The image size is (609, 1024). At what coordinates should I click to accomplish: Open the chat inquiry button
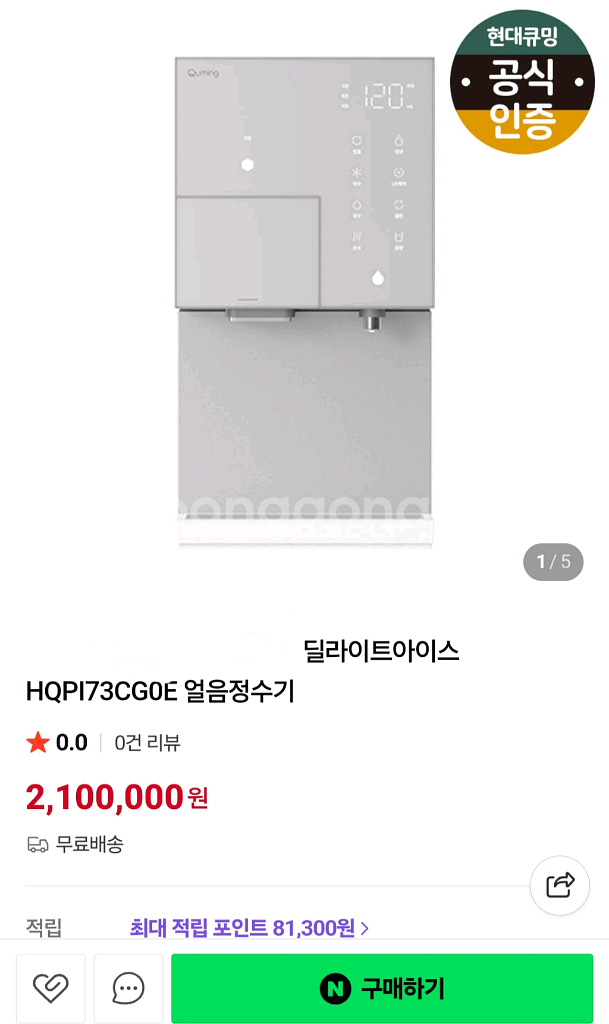(x=128, y=988)
